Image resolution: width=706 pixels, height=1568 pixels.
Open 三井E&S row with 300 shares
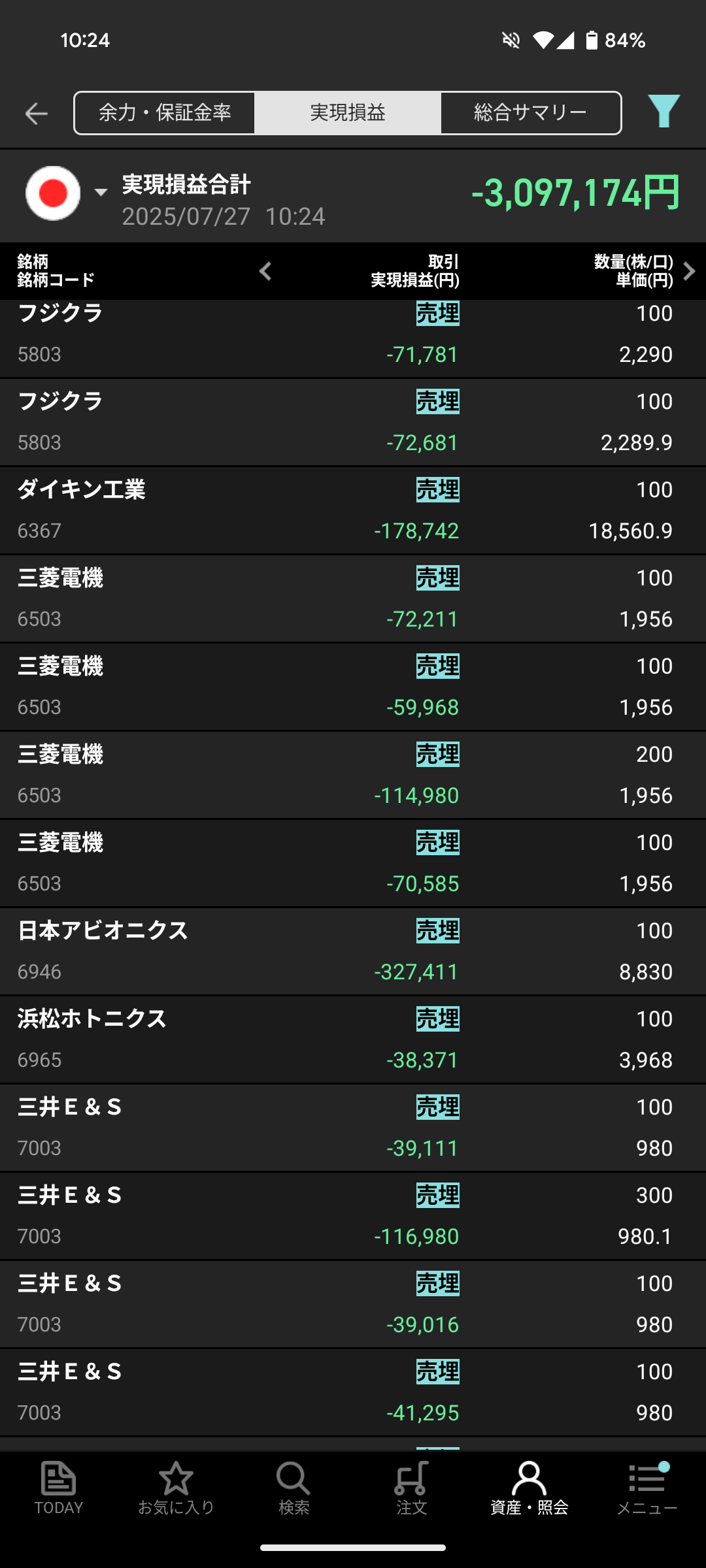[x=353, y=1216]
